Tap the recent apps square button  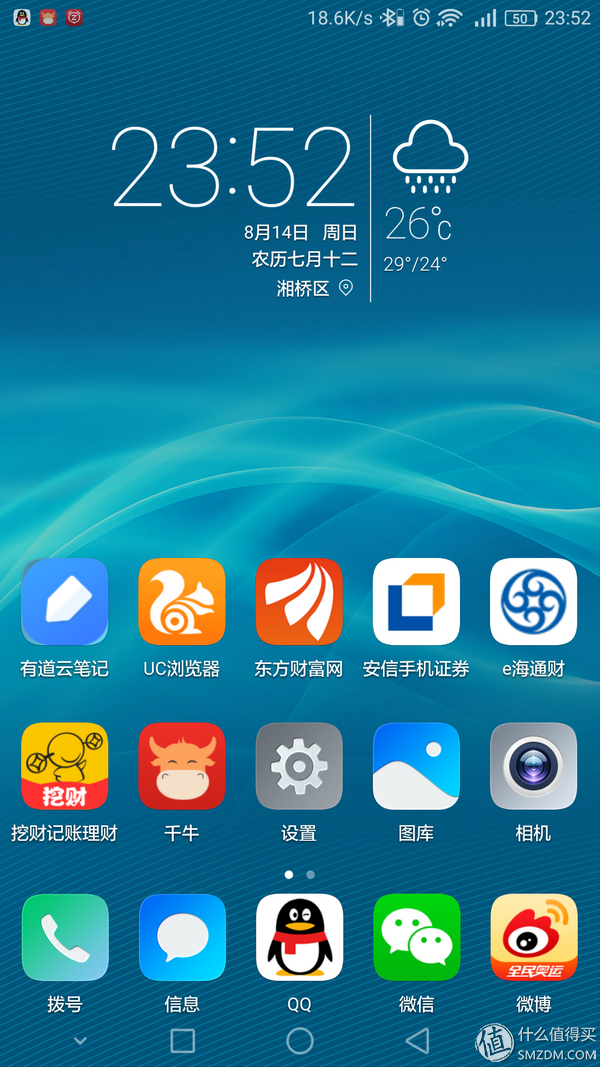point(182,1041)
